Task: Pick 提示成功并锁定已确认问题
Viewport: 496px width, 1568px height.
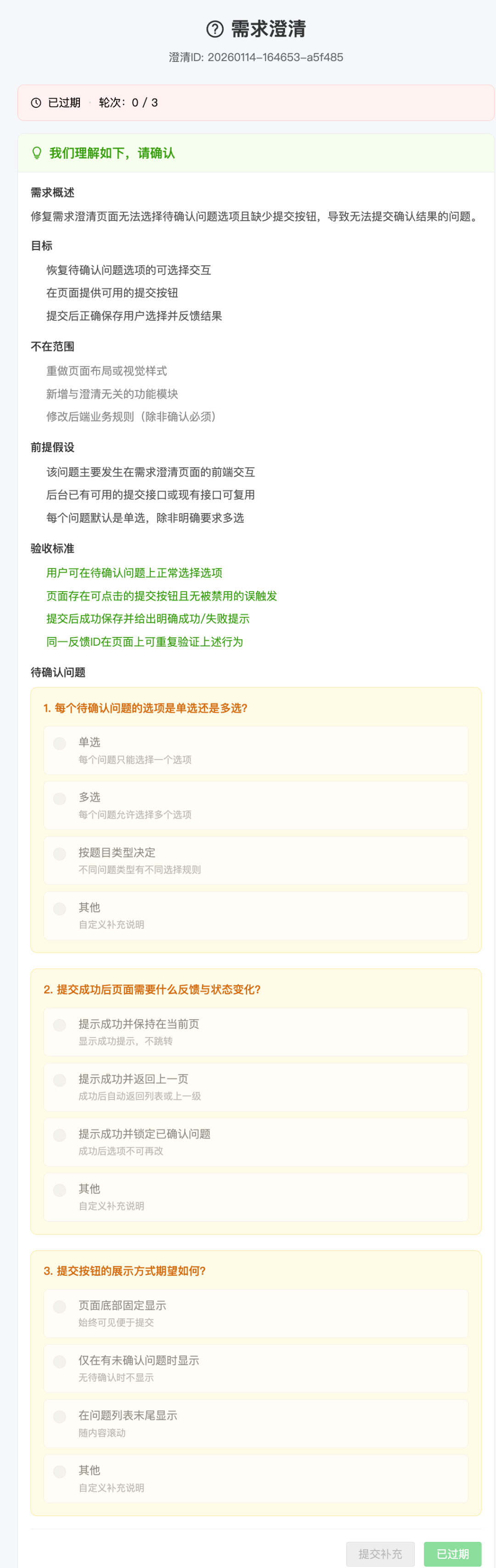Action: coord(60,1135)
